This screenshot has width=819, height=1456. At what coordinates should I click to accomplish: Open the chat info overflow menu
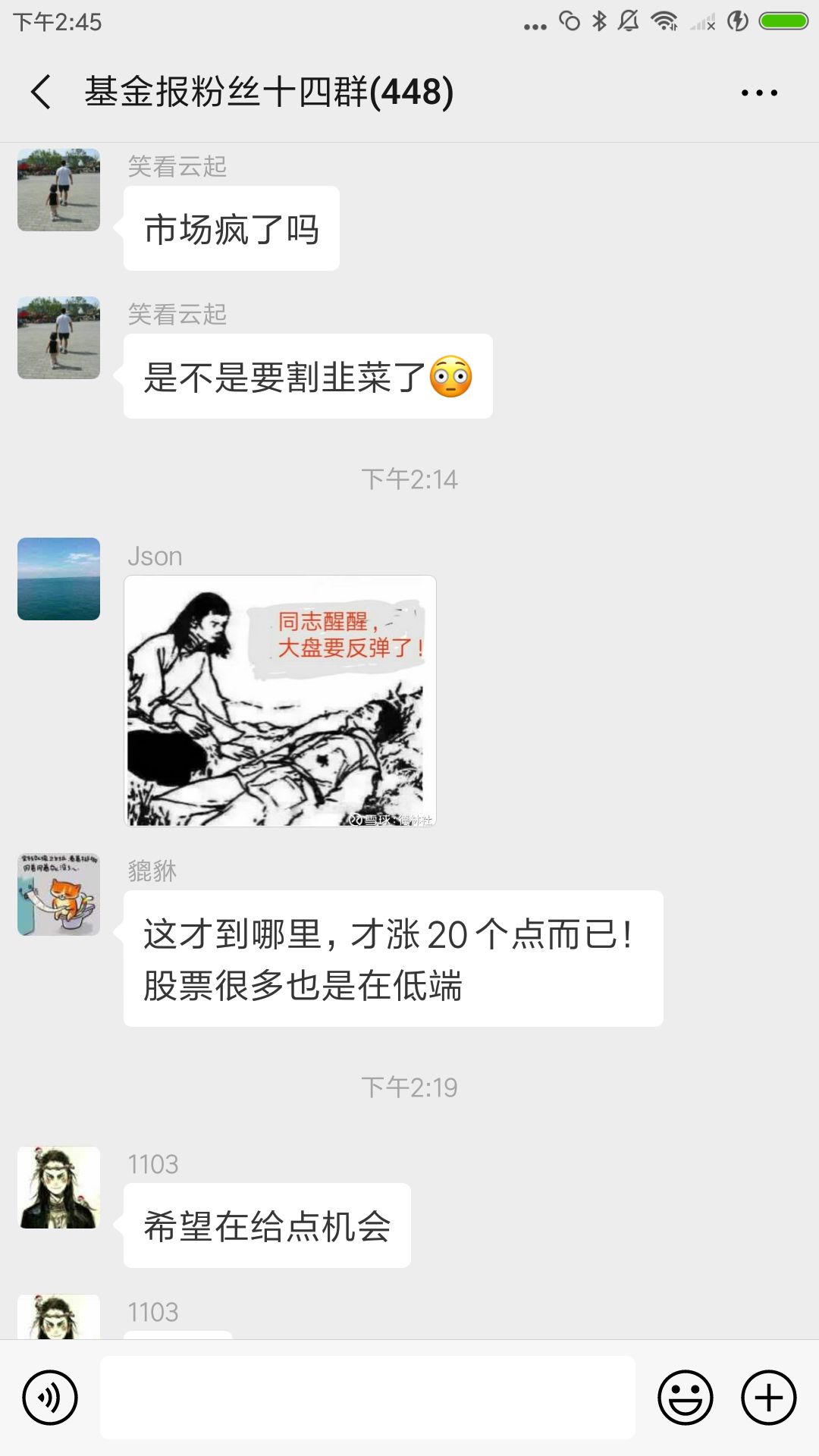click(759, 93)
